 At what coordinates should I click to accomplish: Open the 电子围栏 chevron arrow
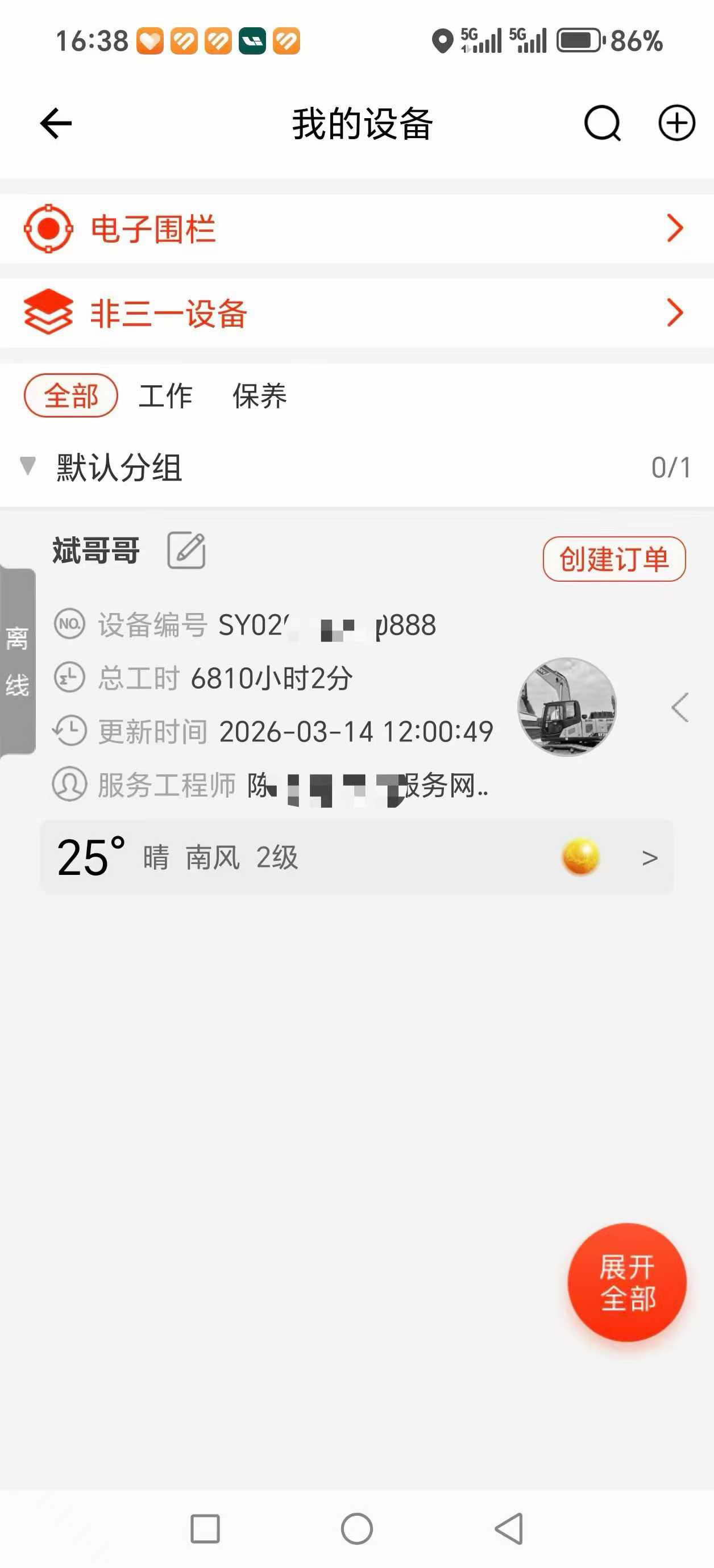coord(674,228)
